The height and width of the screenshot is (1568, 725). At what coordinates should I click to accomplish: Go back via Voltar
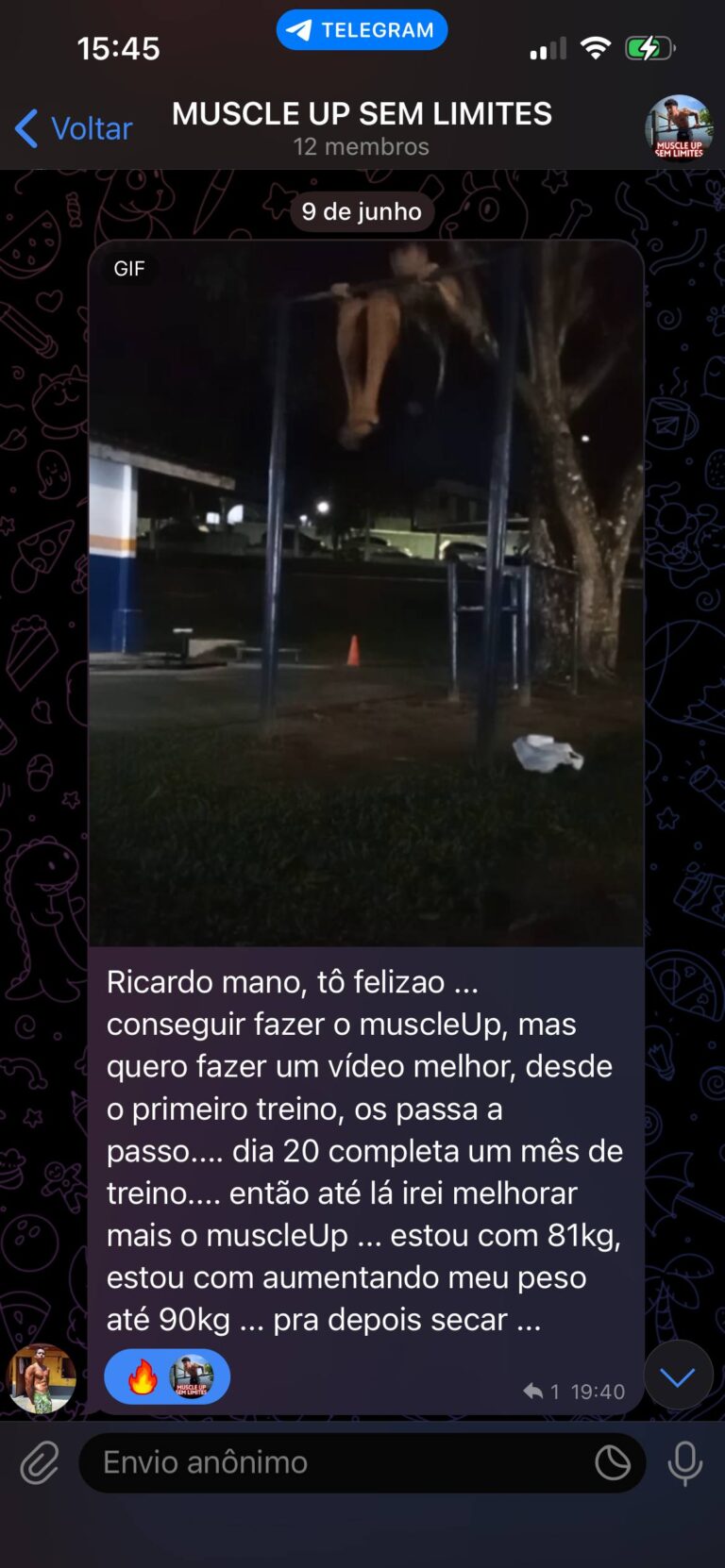(74, 128)
